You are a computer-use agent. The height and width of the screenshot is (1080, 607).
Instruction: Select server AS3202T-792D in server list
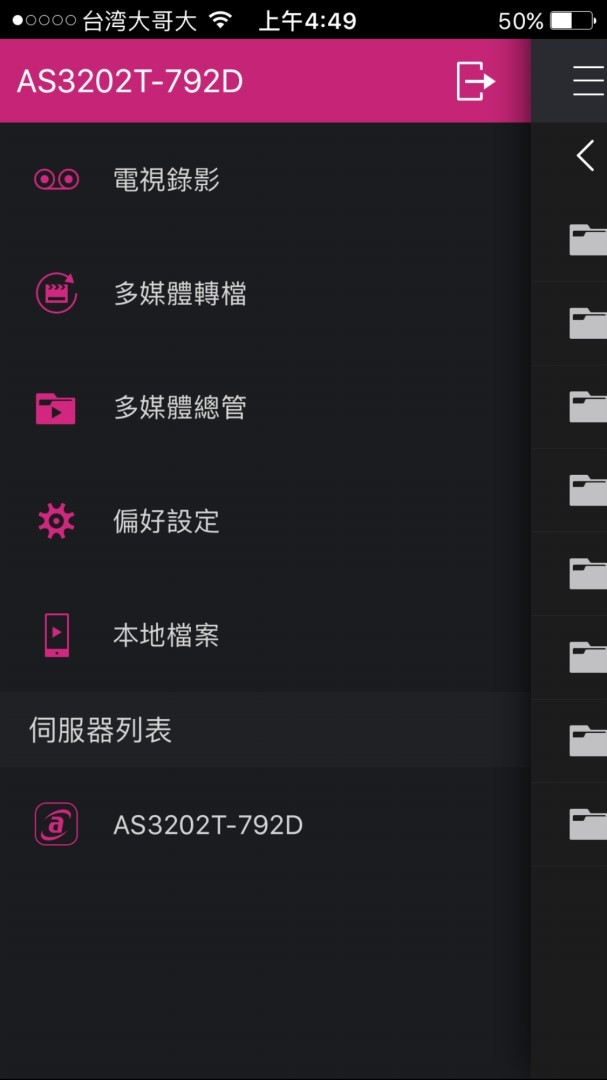[x=207, y=825]
